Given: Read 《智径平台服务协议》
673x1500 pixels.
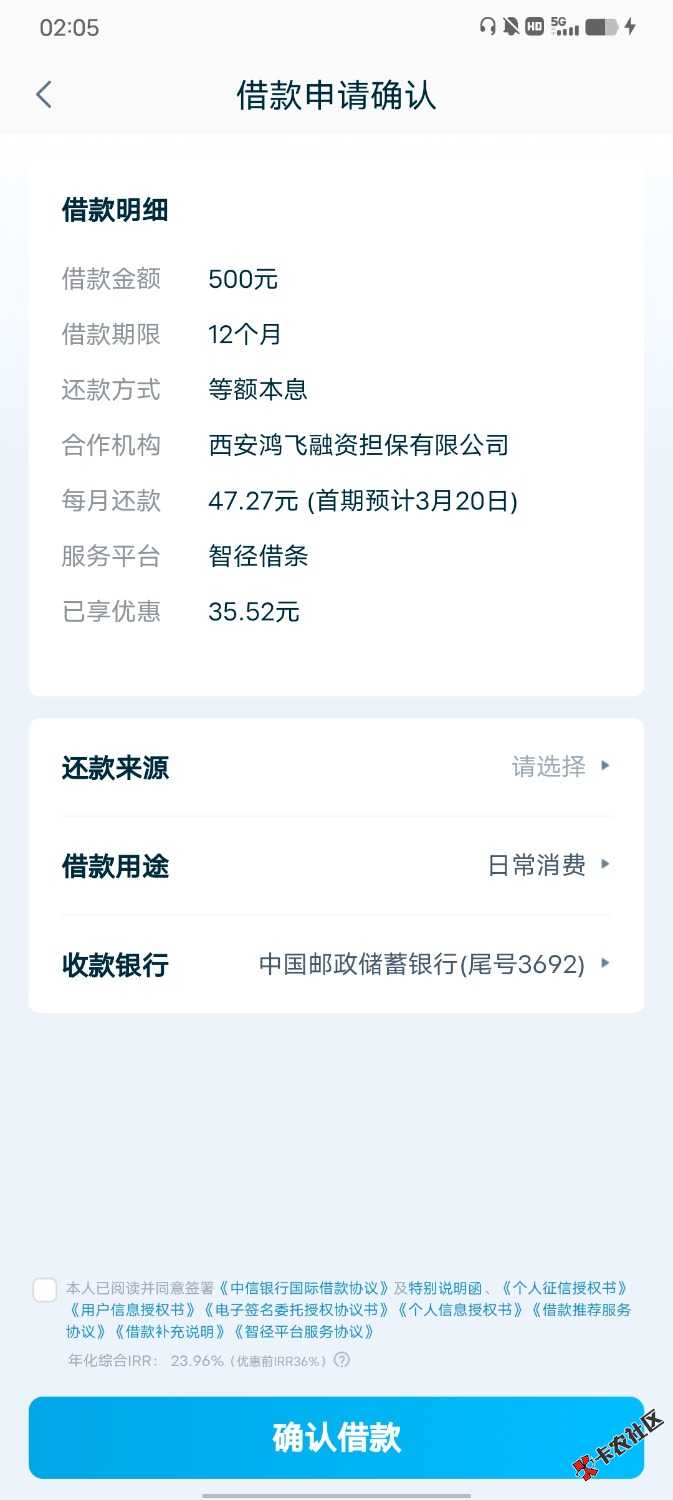Looking at the screenshot, I should pos(303,1332).
